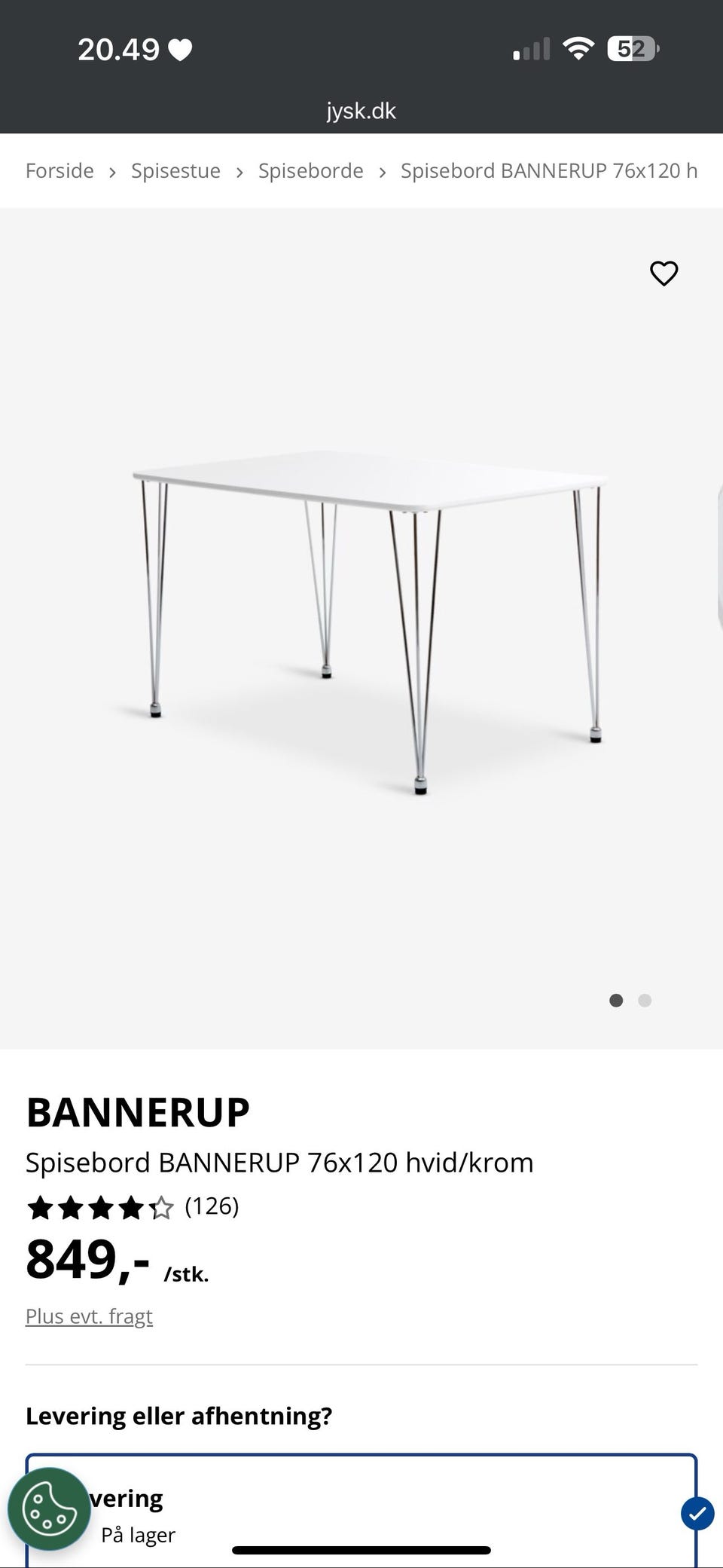
Task: Tap the fourth filled rating star
Action: pyautogui.click(x=130, y=1206)
